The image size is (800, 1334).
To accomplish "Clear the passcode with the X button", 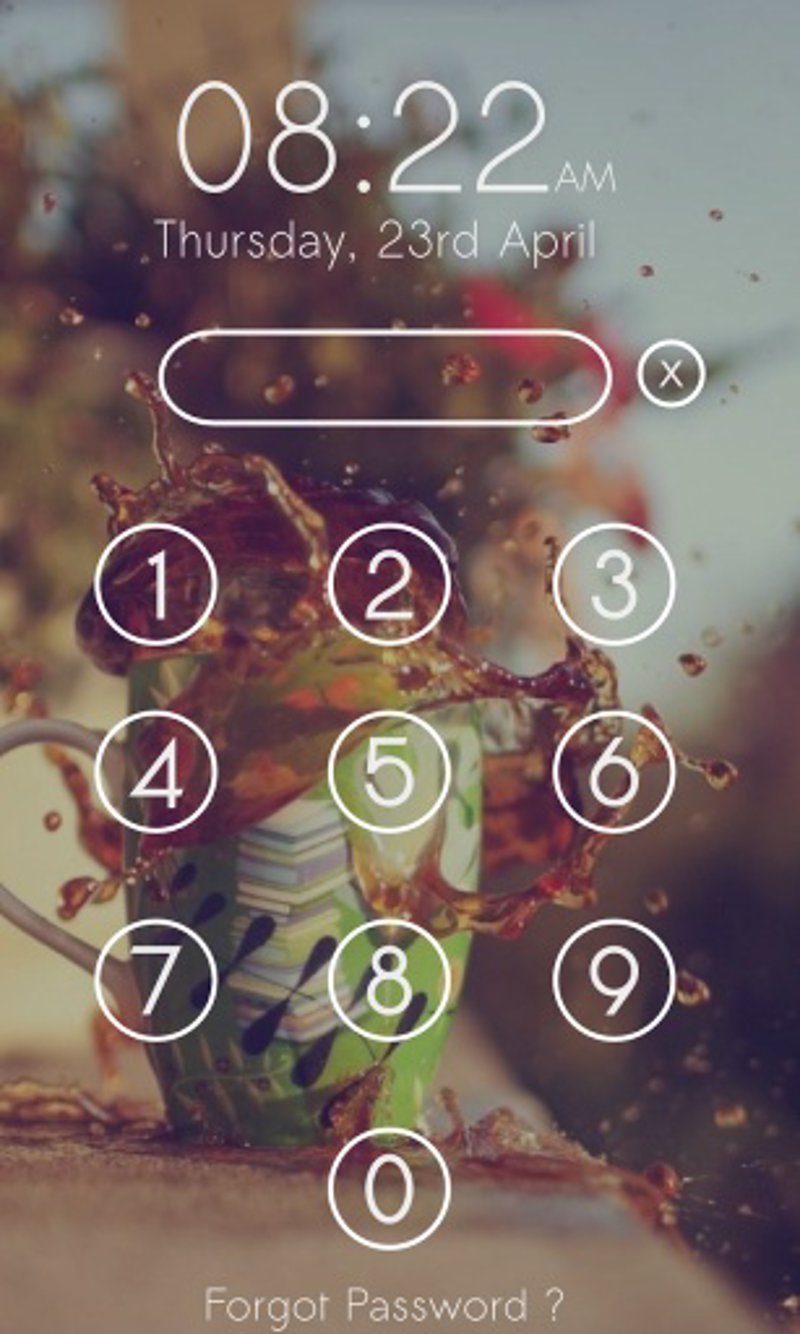I will coord(671,374).
